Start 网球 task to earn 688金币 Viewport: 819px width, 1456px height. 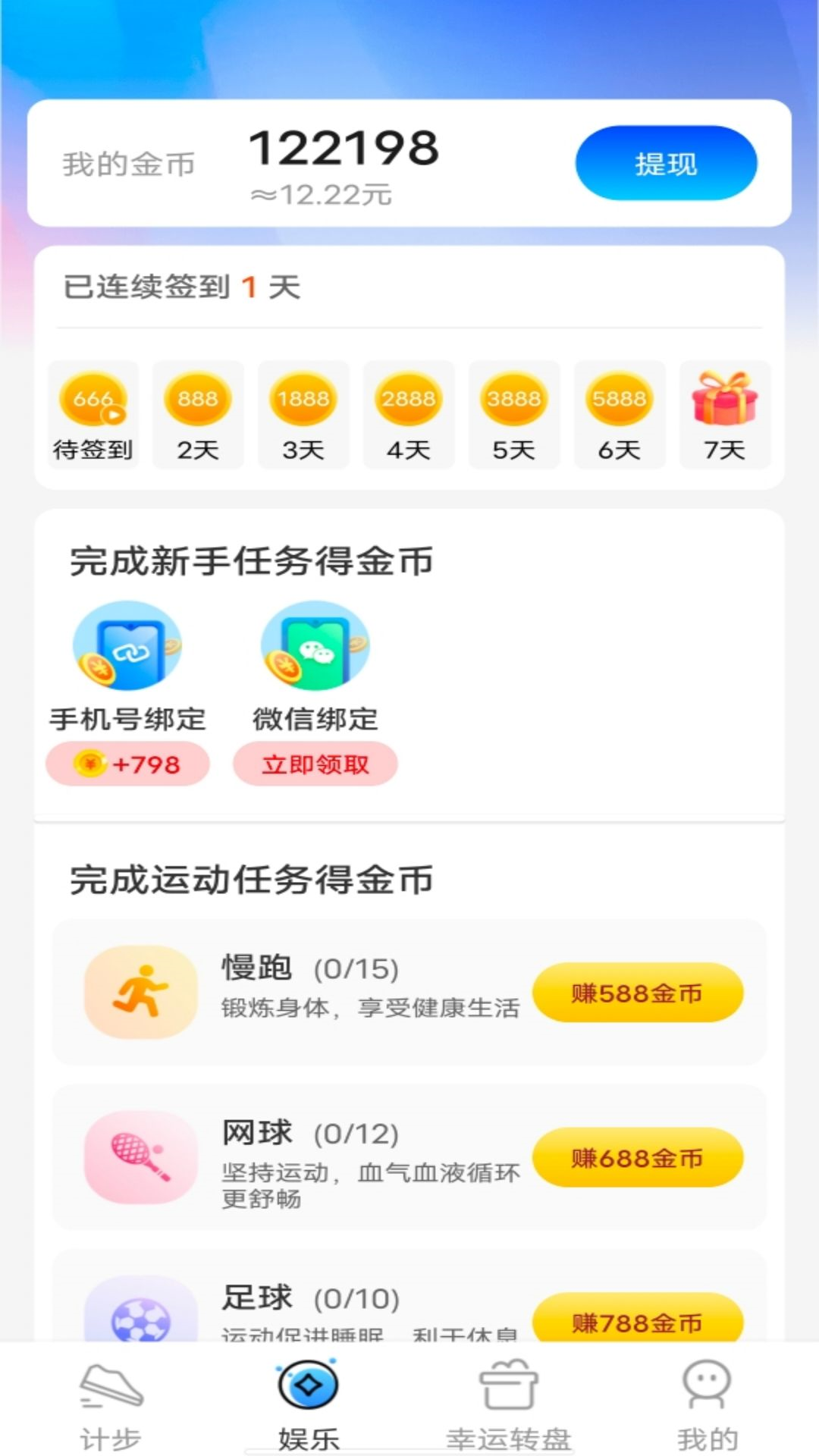point(637,1158)
